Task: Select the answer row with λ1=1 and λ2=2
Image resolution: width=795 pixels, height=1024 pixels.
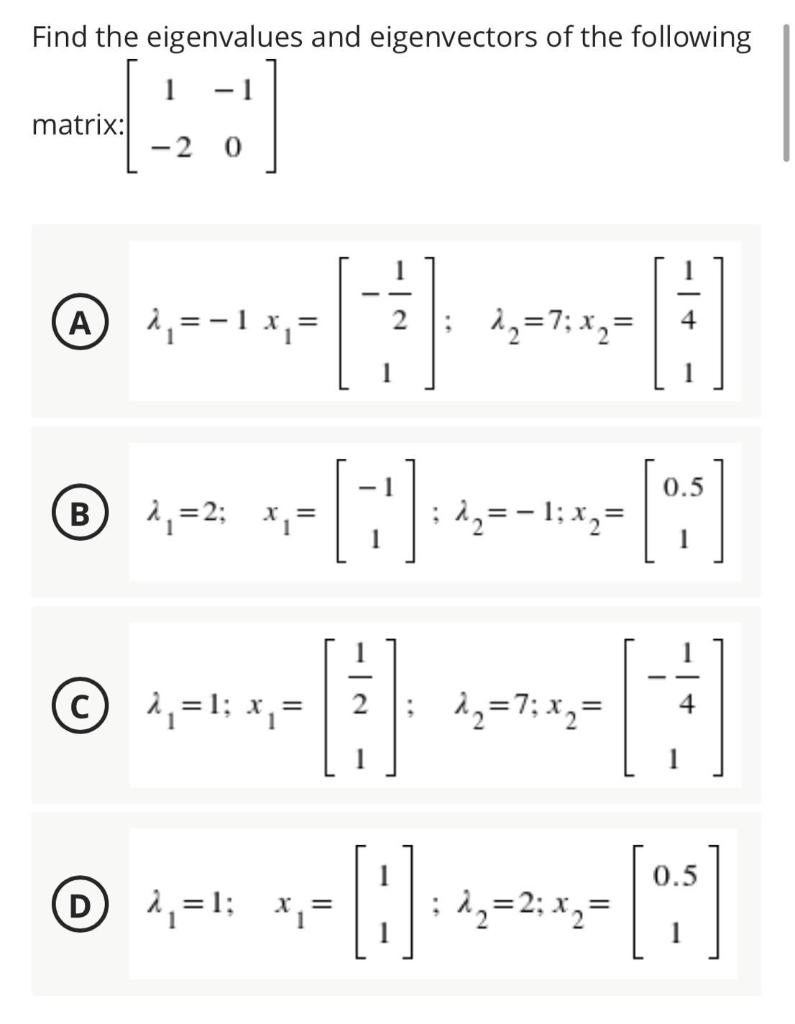Action: (400, 903)
